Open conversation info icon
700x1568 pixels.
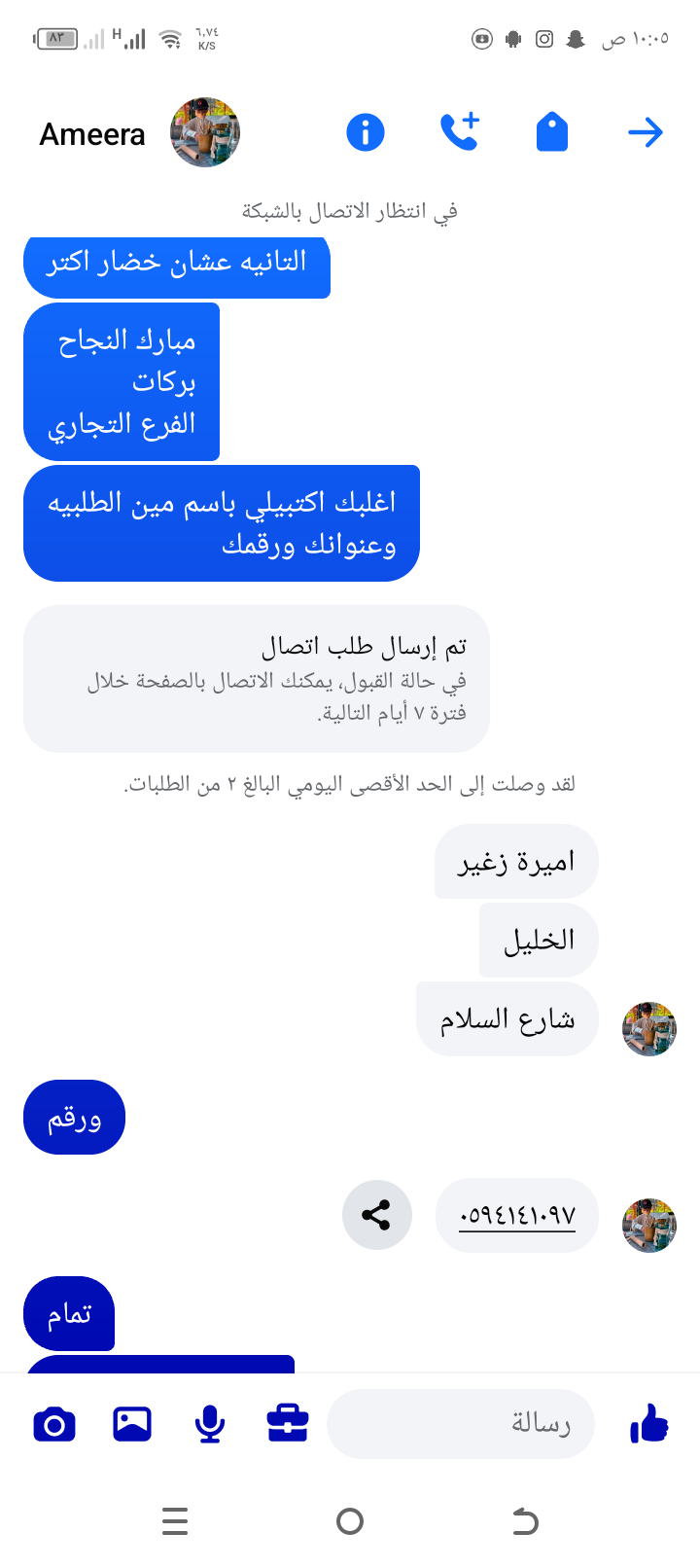(366, 132)
